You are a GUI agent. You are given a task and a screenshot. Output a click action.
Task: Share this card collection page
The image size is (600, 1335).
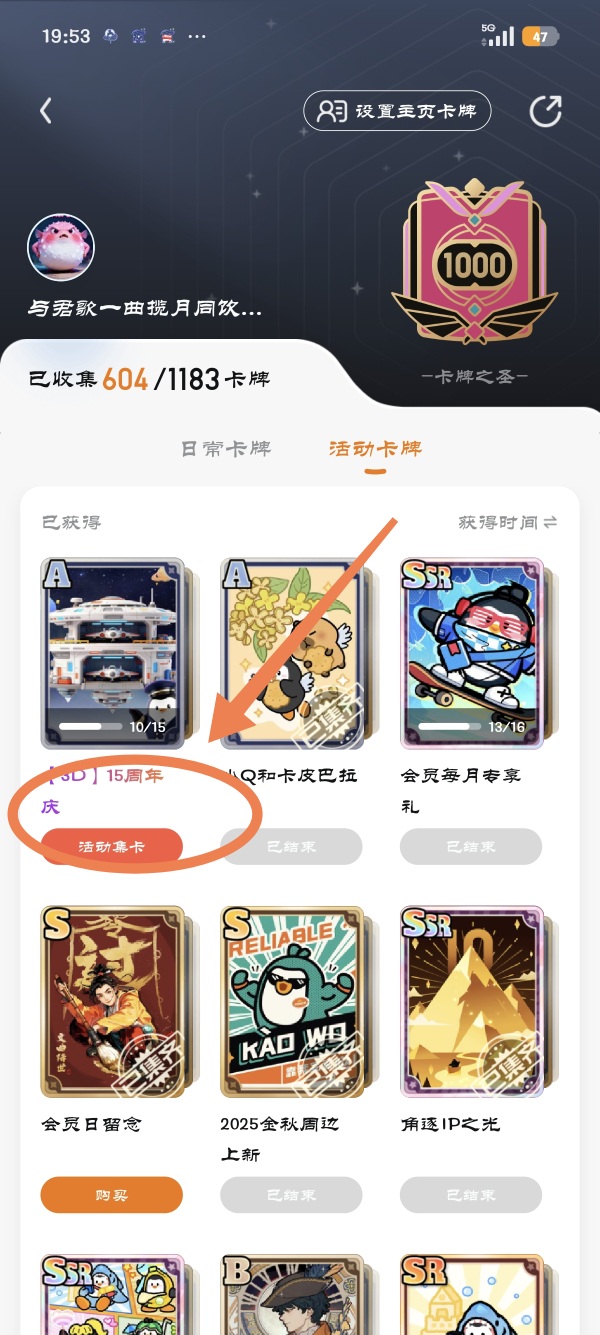[x=545, y=111]
